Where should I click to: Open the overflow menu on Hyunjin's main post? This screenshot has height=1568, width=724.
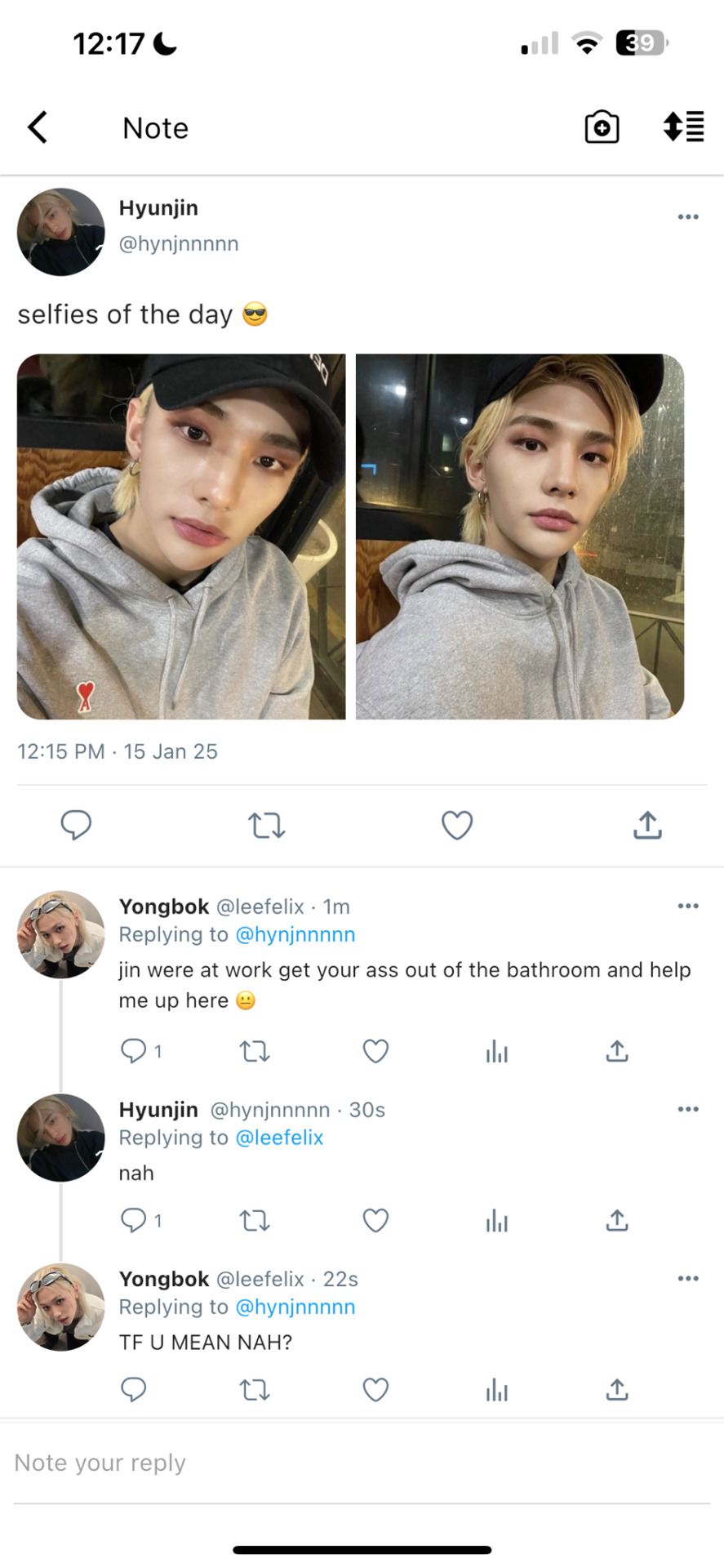click(x=687, y=217)
